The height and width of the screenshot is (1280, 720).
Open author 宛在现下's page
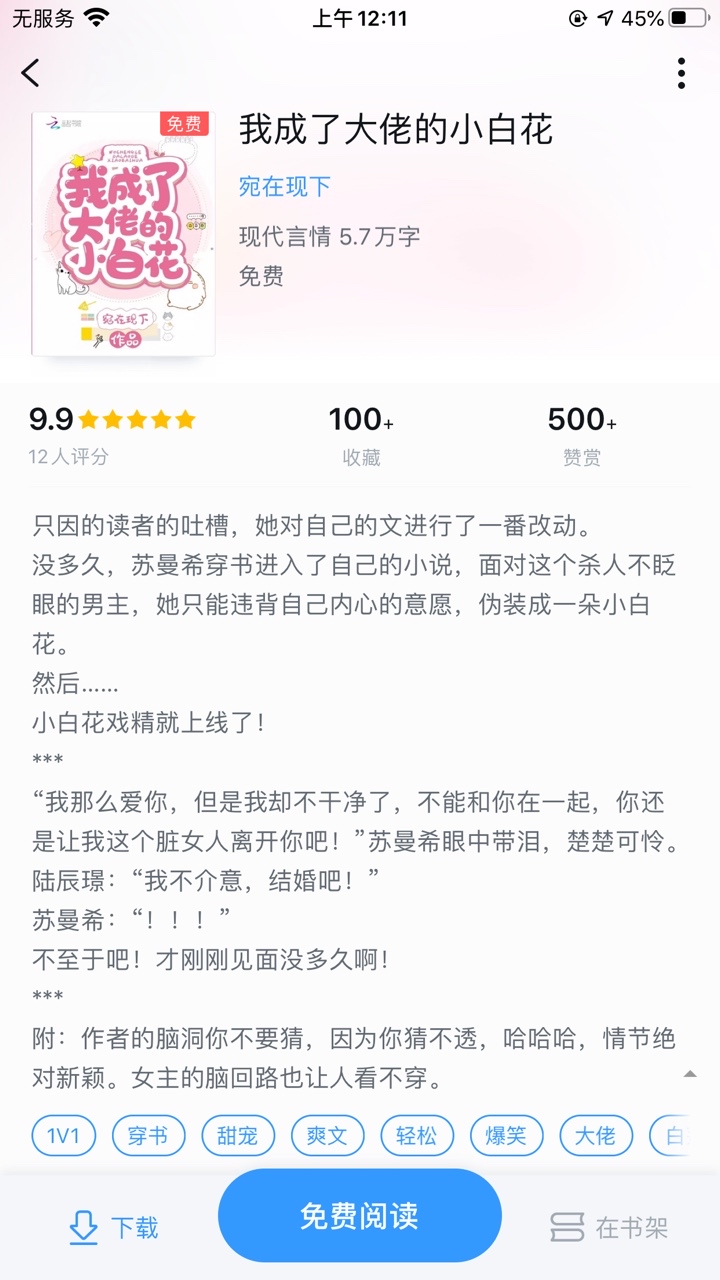pos(284,186)
